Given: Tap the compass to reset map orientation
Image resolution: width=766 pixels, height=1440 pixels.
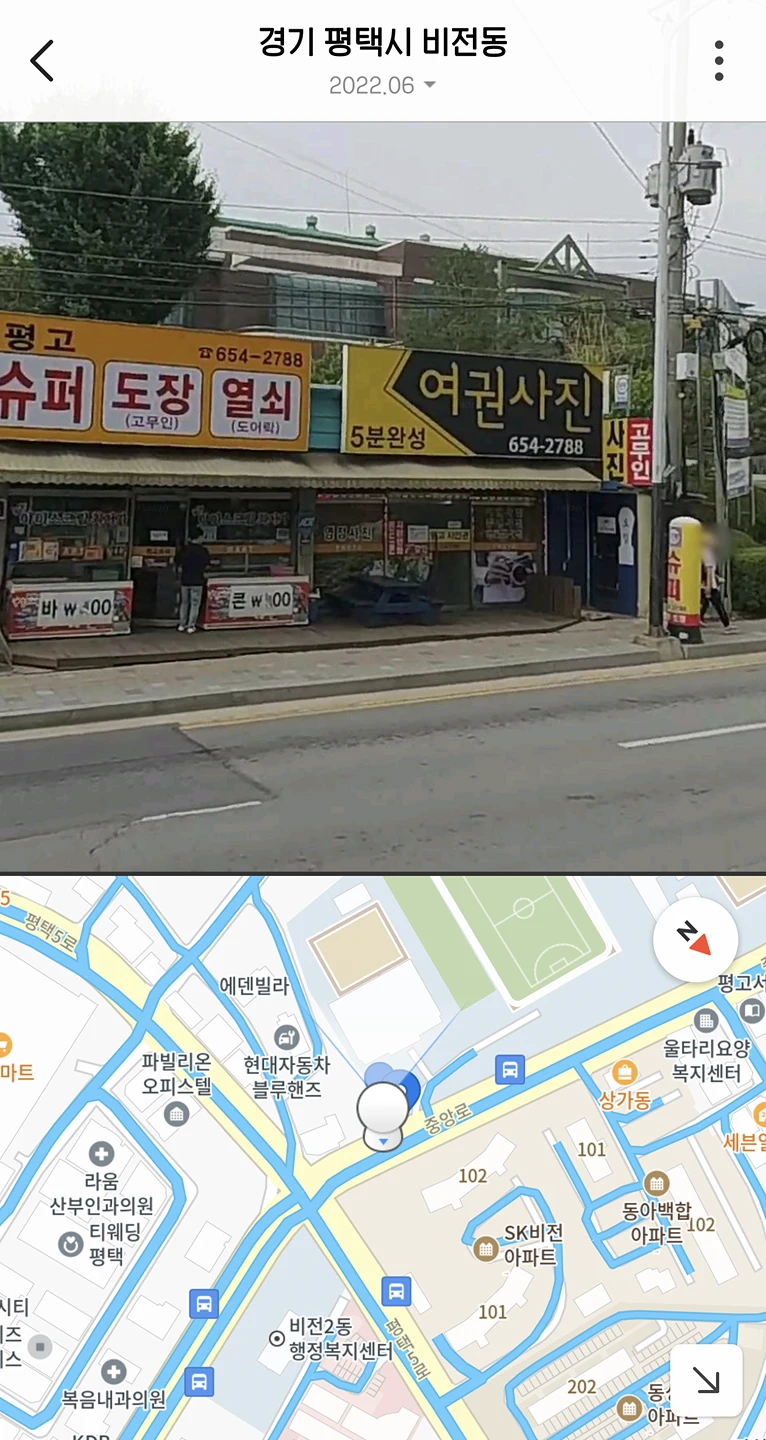Looking at the screenshot, I should (696, 940).
